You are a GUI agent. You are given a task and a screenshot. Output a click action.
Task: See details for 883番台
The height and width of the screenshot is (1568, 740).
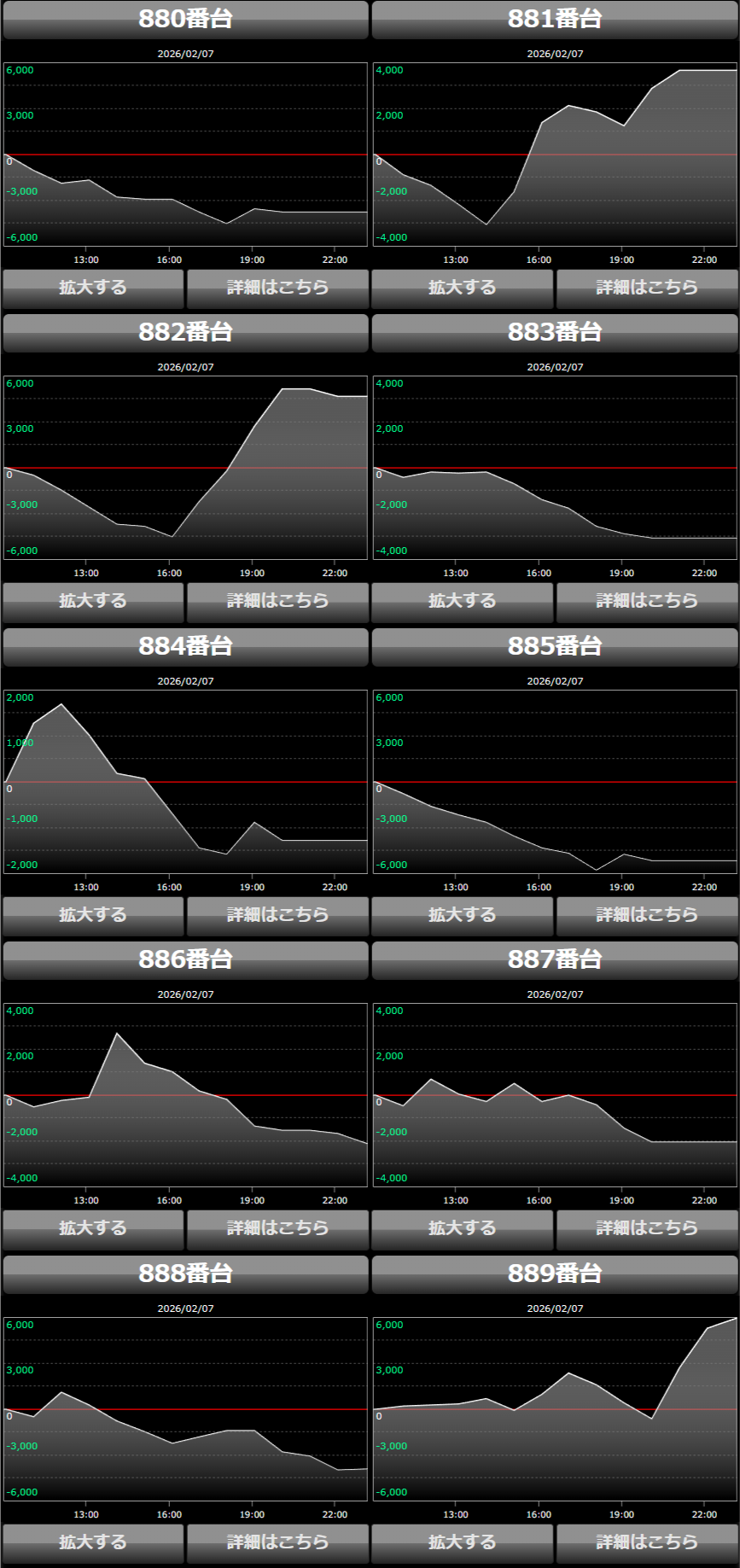click(x=647, y=601)
